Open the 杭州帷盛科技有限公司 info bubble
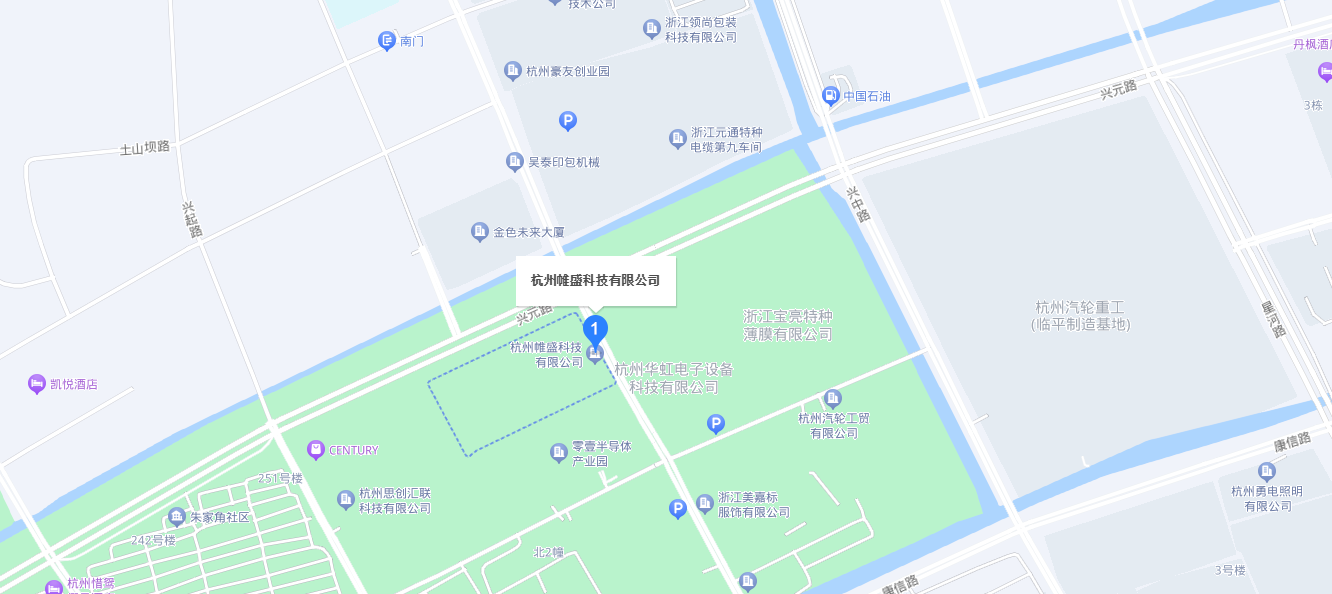This screenshot has width=1332, height=594. 595,281
